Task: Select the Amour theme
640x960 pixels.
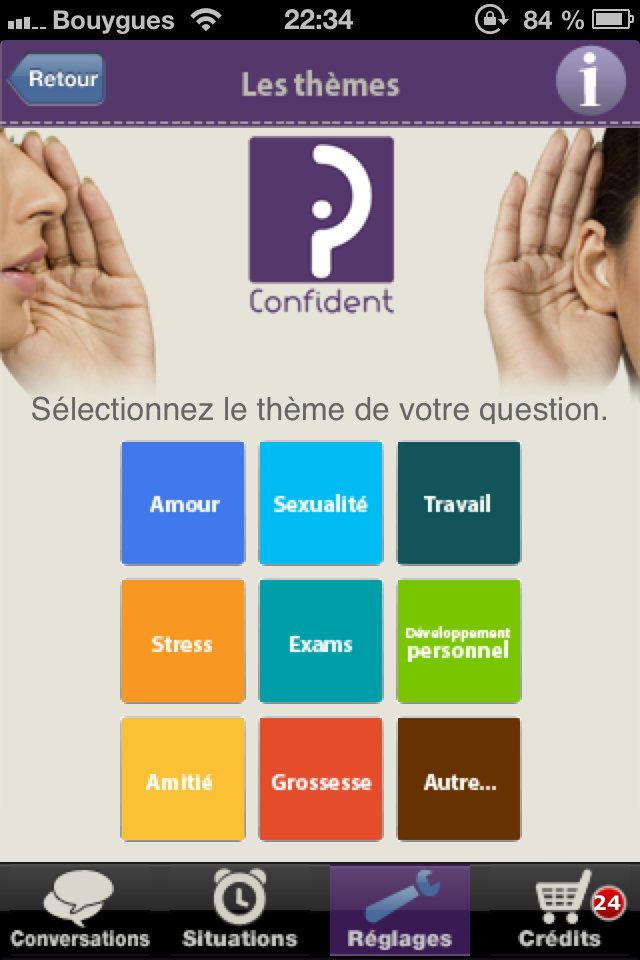Action: (183, 503)
